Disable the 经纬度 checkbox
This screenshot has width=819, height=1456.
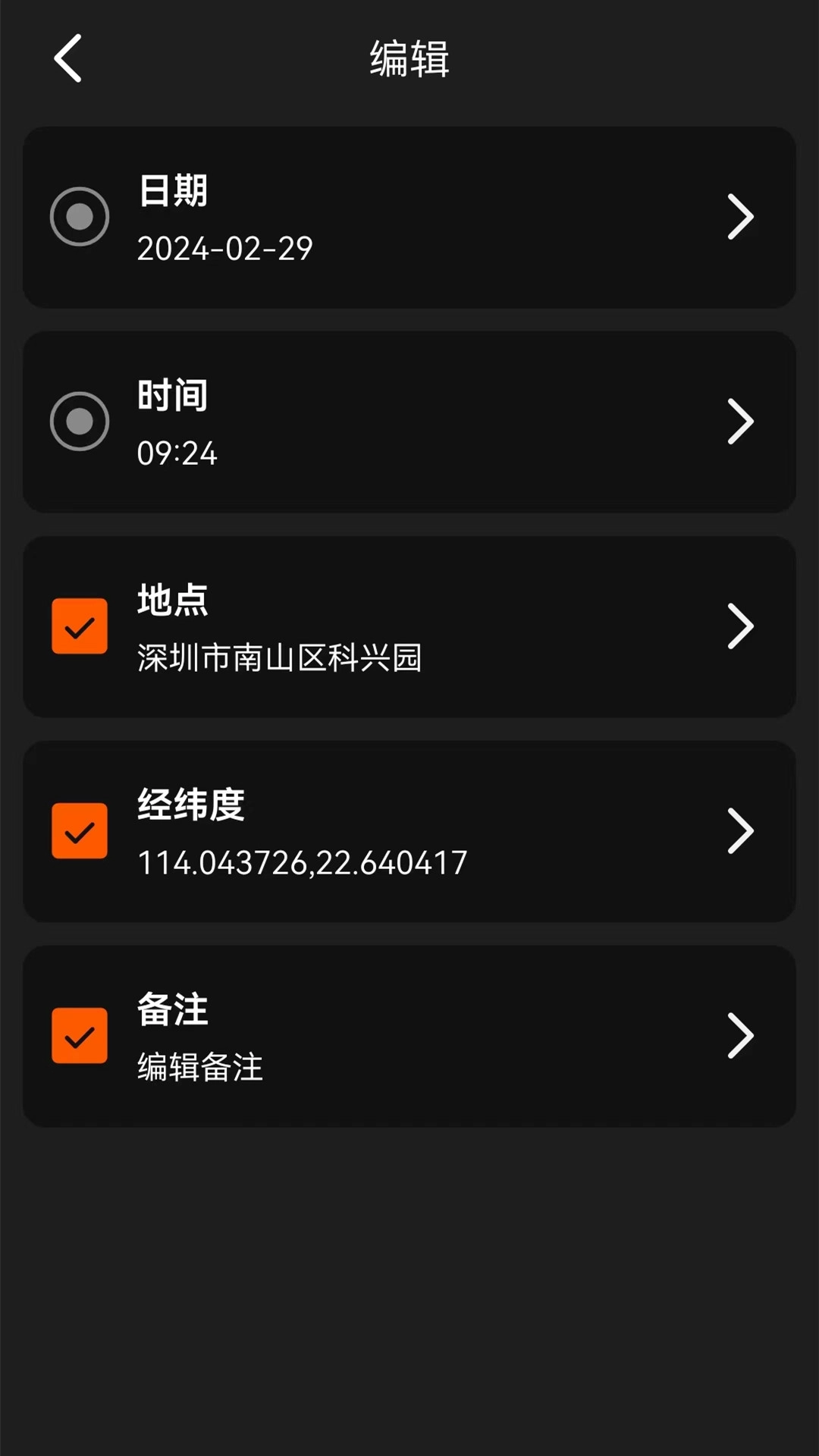(x=79, y=831)
